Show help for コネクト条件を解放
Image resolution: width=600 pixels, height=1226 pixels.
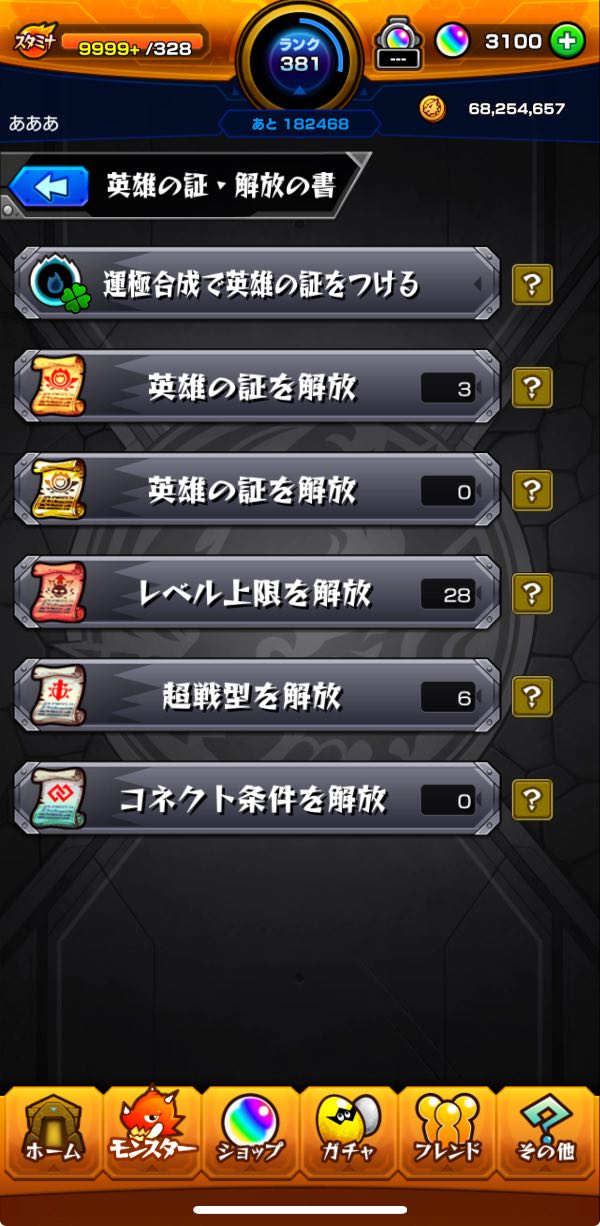532,800
